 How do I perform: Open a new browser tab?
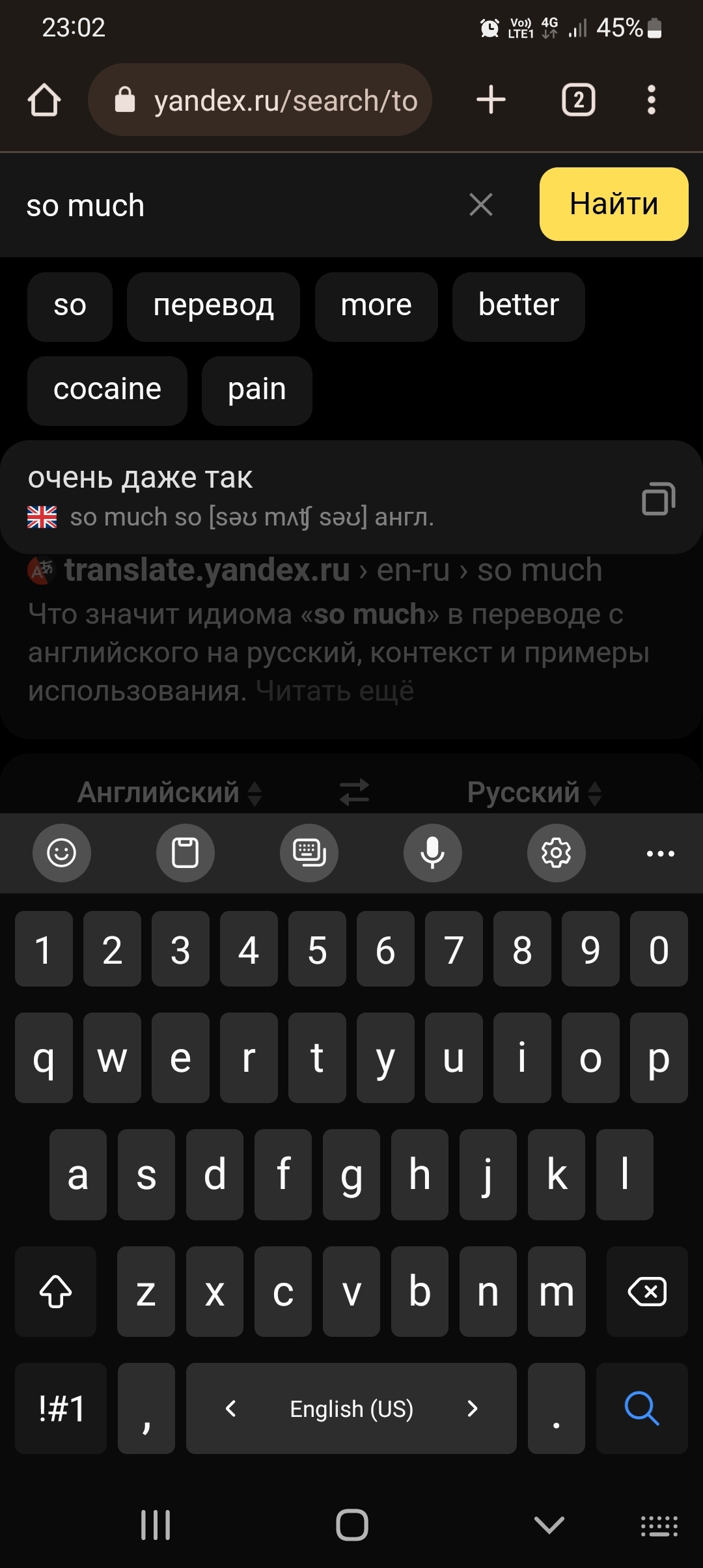coord(491,100)
